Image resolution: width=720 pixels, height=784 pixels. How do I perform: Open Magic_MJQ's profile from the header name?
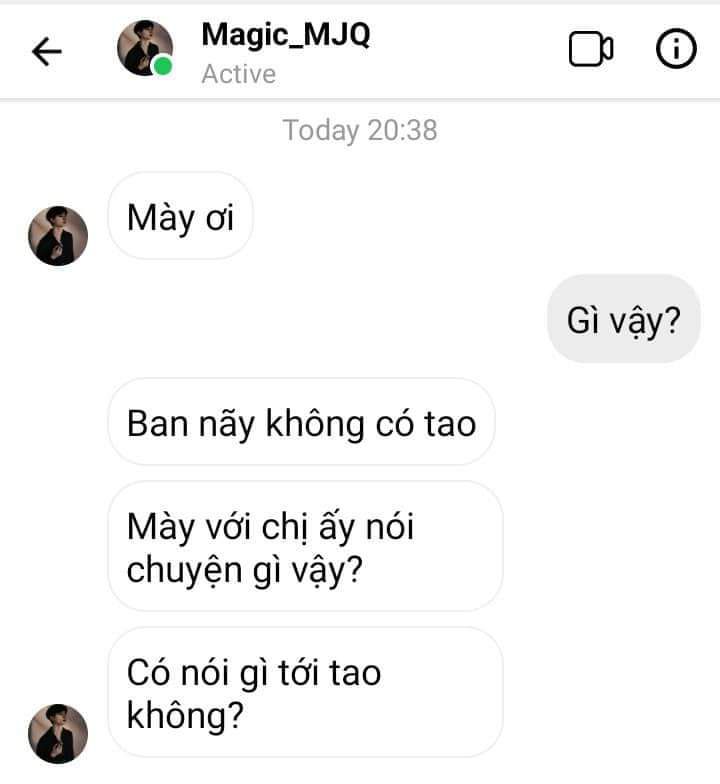click(286, 35)
